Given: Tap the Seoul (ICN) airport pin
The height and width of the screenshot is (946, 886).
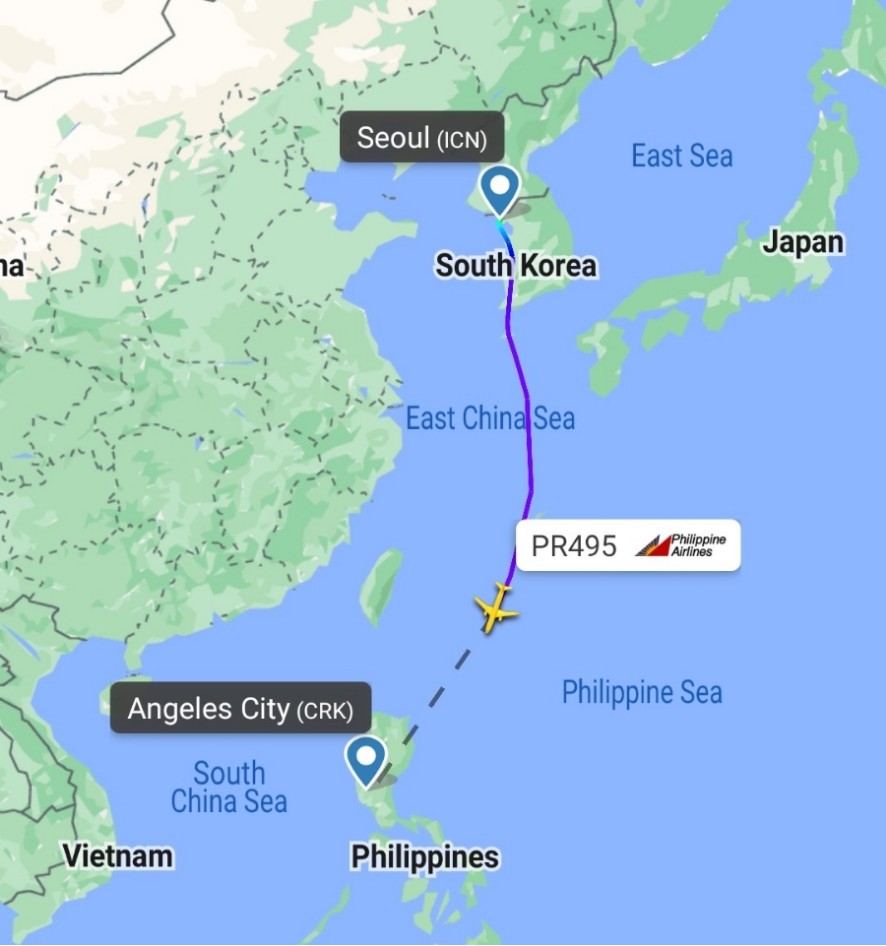Looking at the screenshot, I should click(x=499, y=188).
